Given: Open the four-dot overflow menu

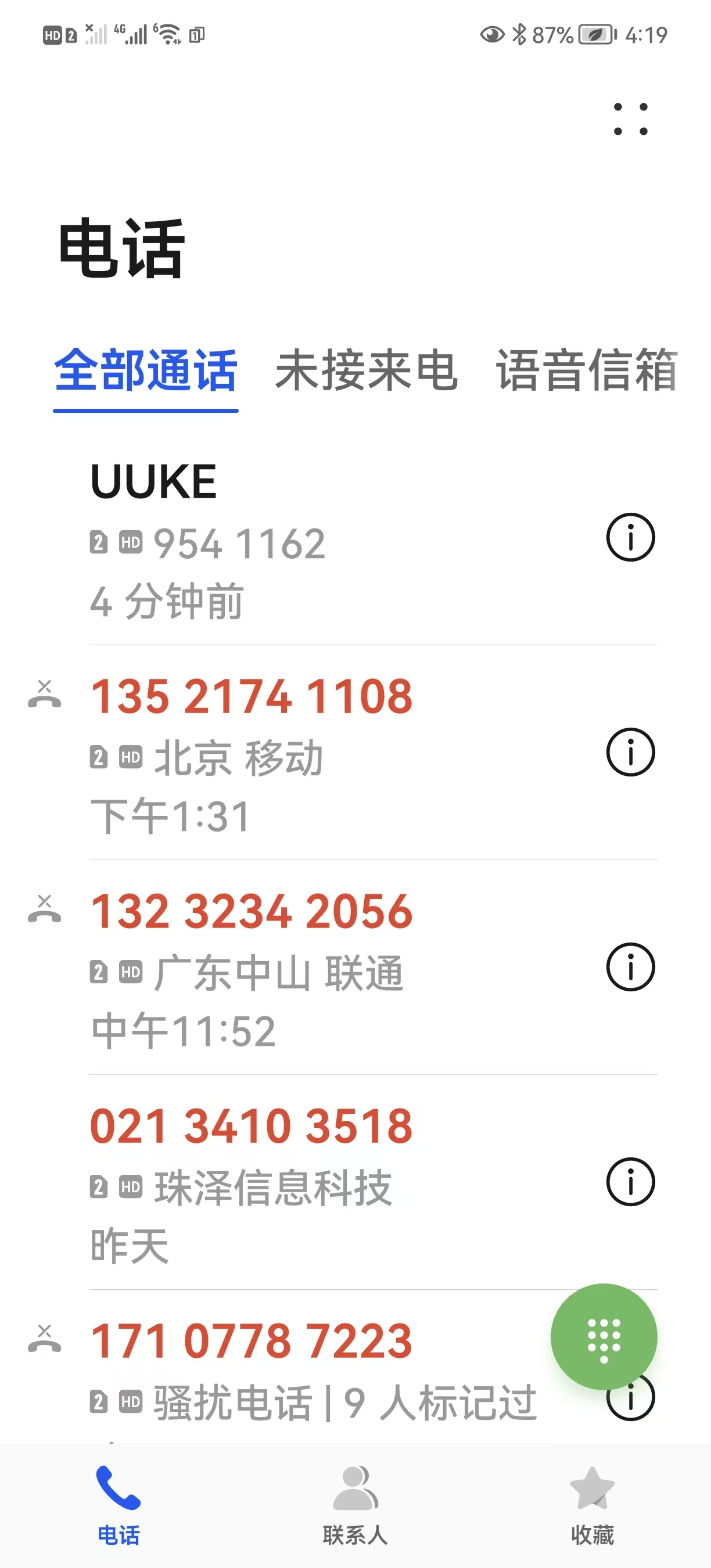Looking at the screenshot, I should [x=631, y=118].
